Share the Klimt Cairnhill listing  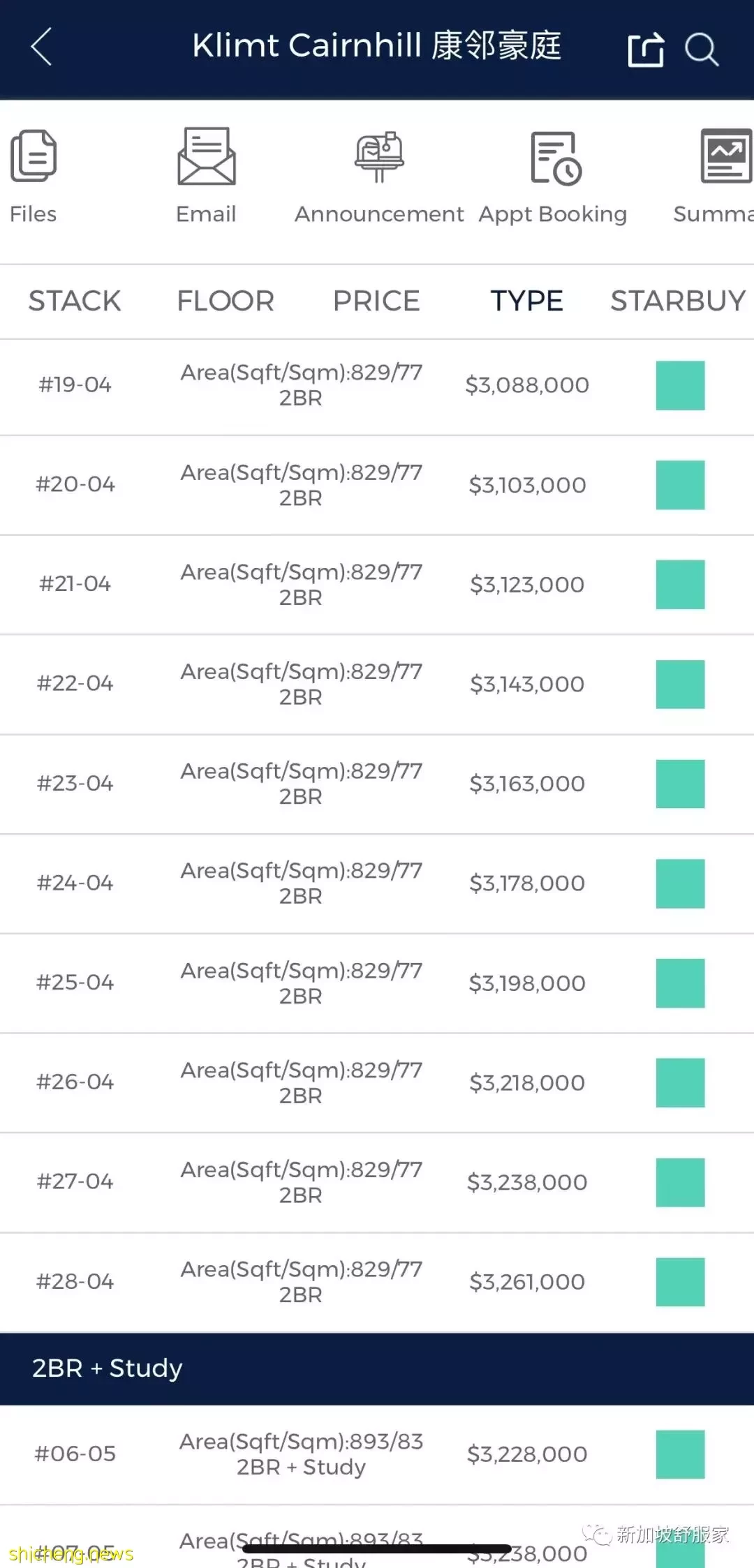pos(646,49)
